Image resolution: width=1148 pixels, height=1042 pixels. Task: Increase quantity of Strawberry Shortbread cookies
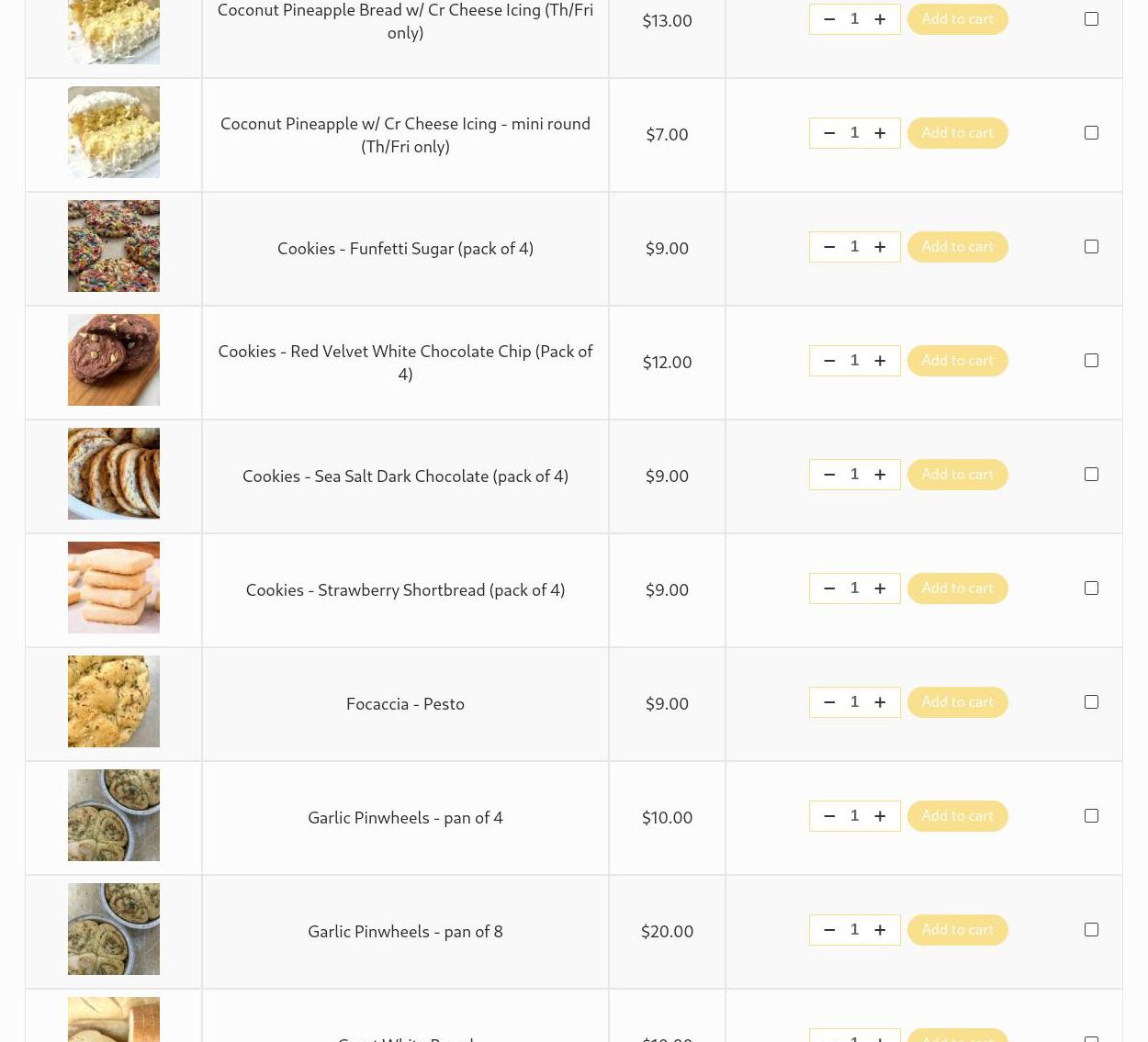pos(880,588)
